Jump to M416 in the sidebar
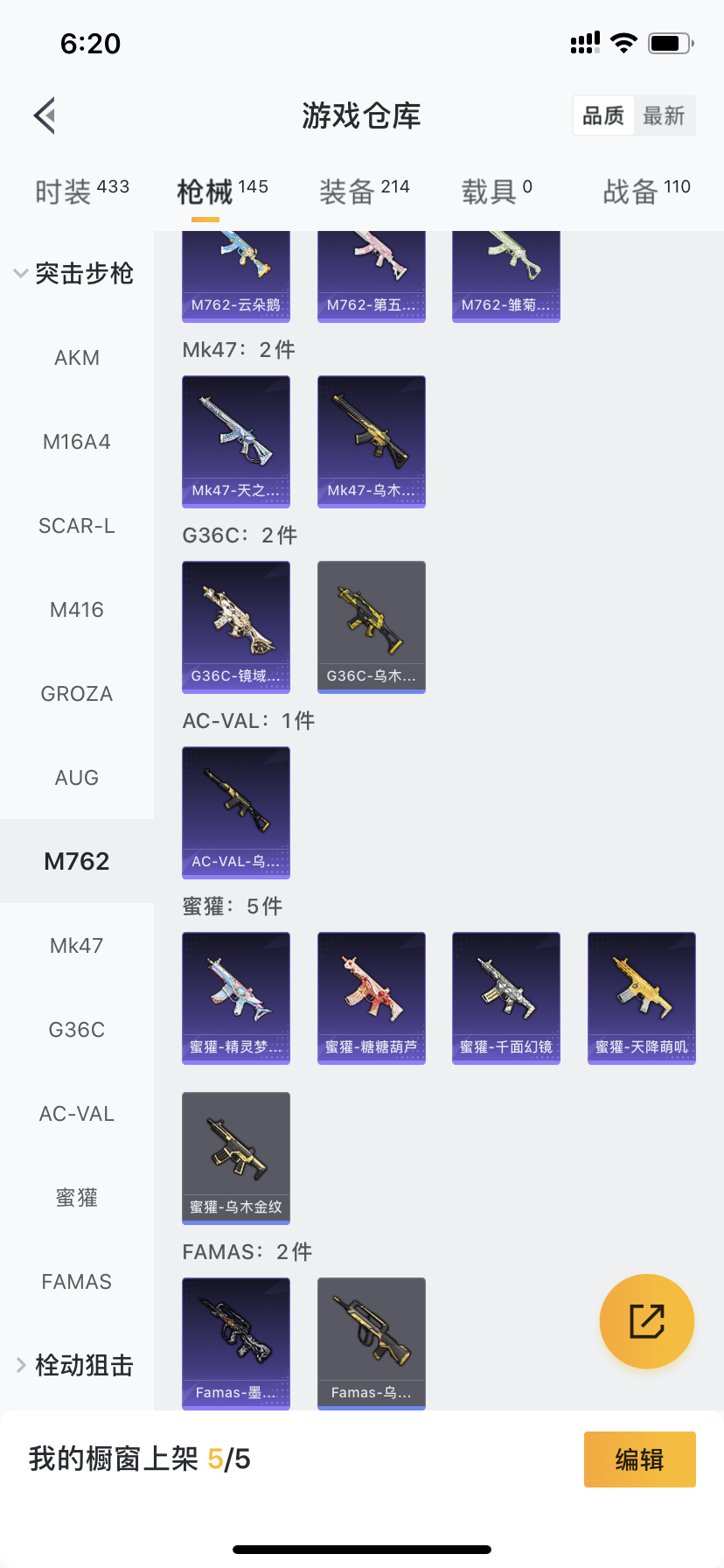The height and width of the screenshot is (1568, 724). pyautogui.click(x=77, y=610)
